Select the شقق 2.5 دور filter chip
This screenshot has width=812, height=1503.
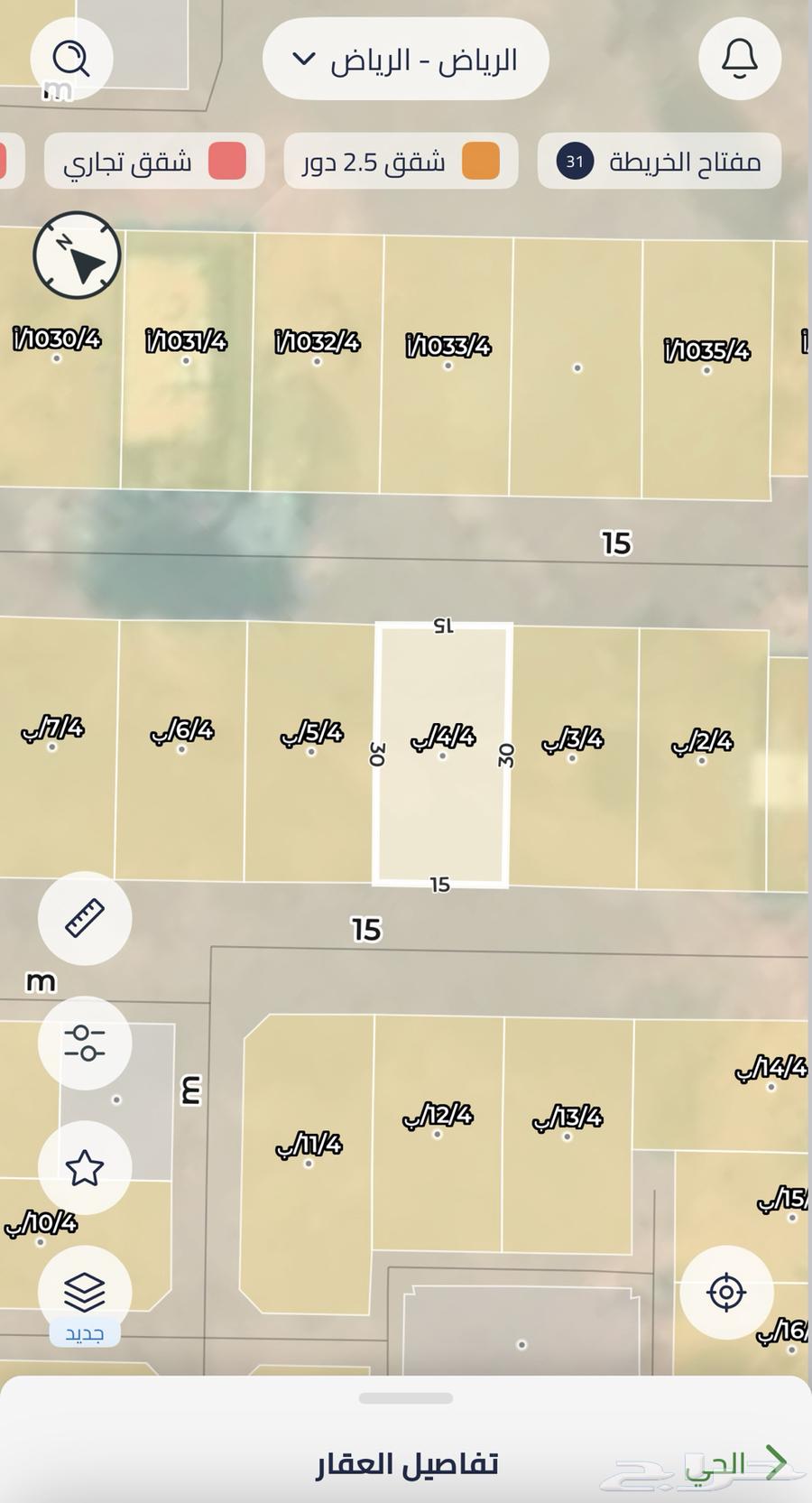(401, 162)
